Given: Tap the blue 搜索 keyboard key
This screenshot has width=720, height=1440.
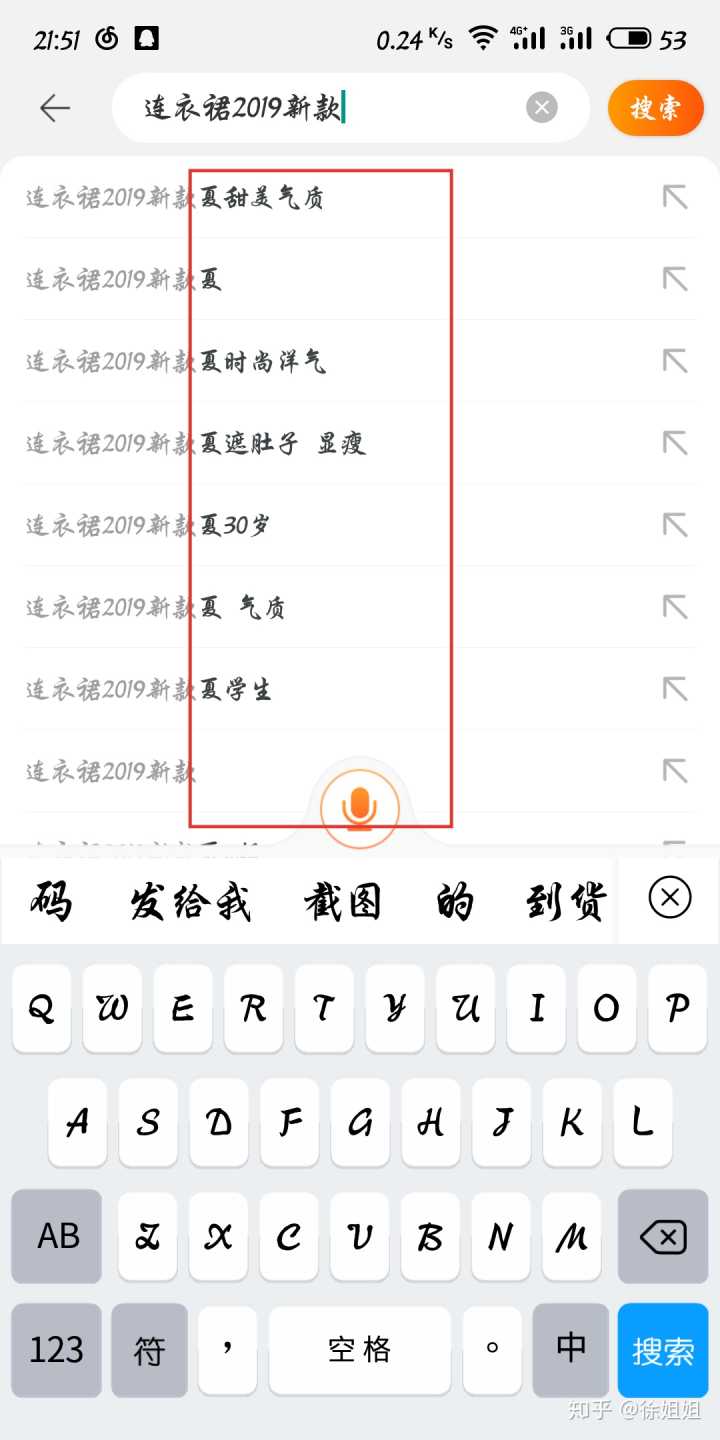Looking at the screenshot, I should tap(662, 1351).
